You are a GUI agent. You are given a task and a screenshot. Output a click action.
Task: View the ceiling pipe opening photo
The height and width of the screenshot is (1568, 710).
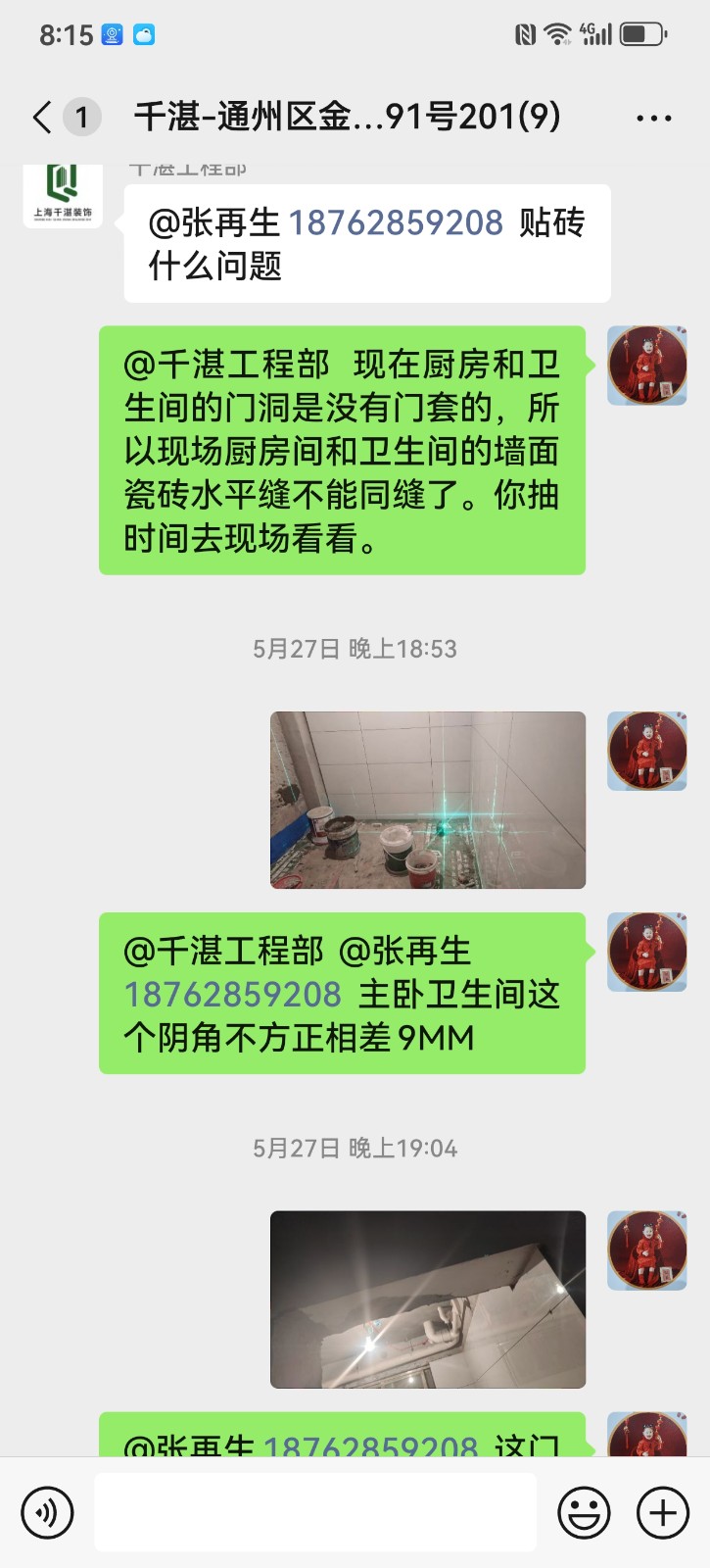[x=428, y=1298]
